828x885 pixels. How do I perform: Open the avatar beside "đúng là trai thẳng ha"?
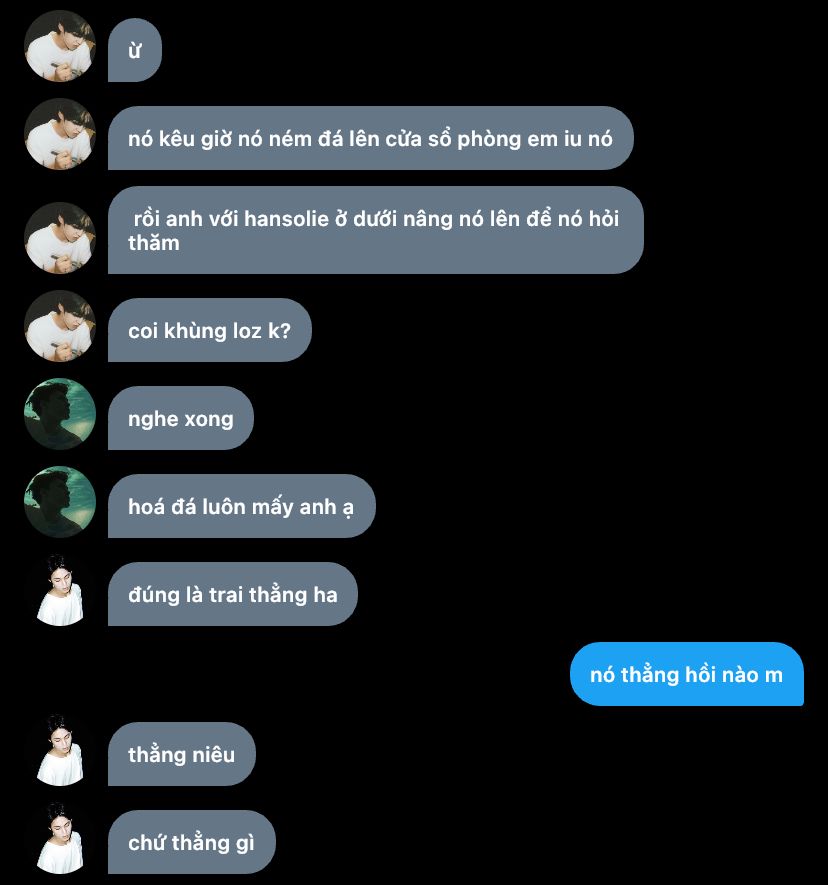coord(60,590)
